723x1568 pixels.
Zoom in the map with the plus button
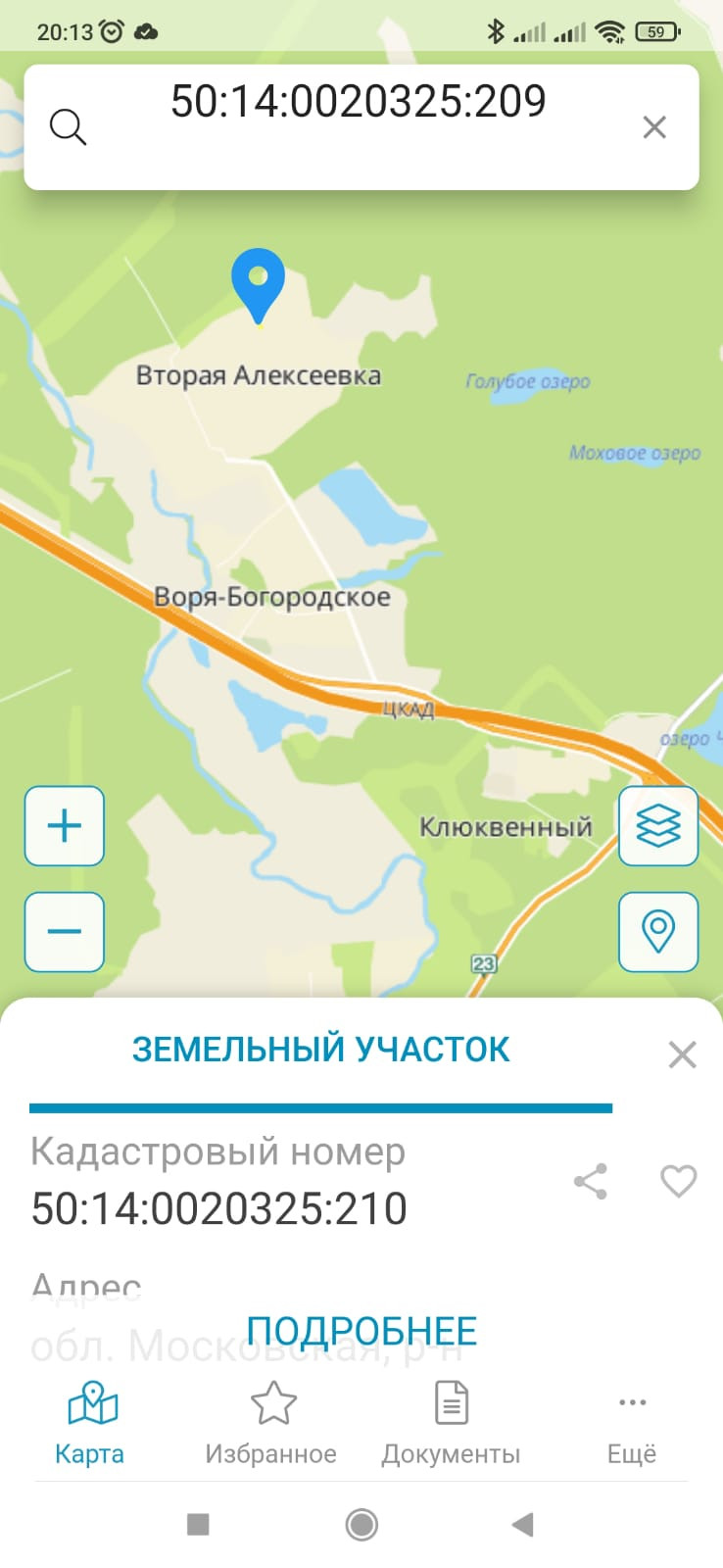click(x=65, y=826)
